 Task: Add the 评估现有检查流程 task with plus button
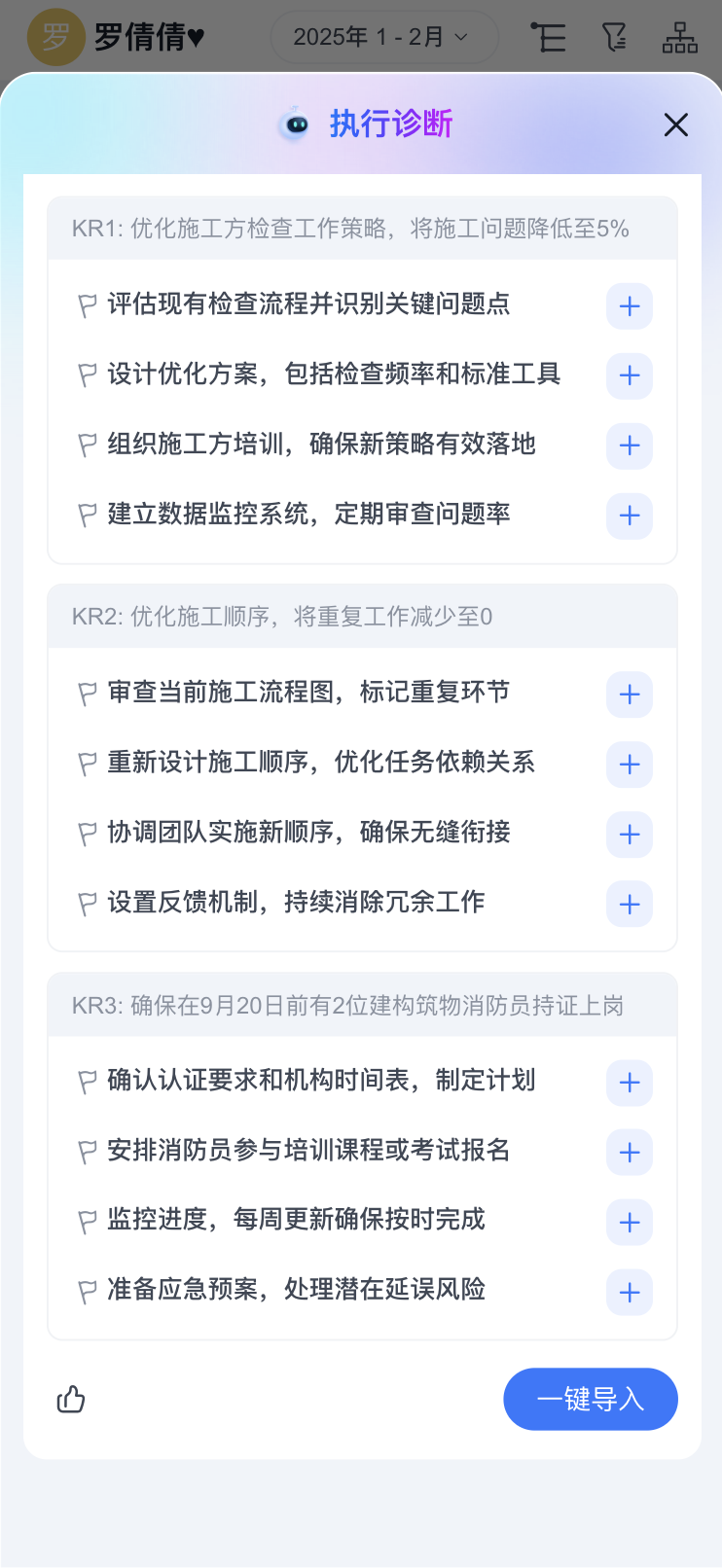(x=629, y=306)
